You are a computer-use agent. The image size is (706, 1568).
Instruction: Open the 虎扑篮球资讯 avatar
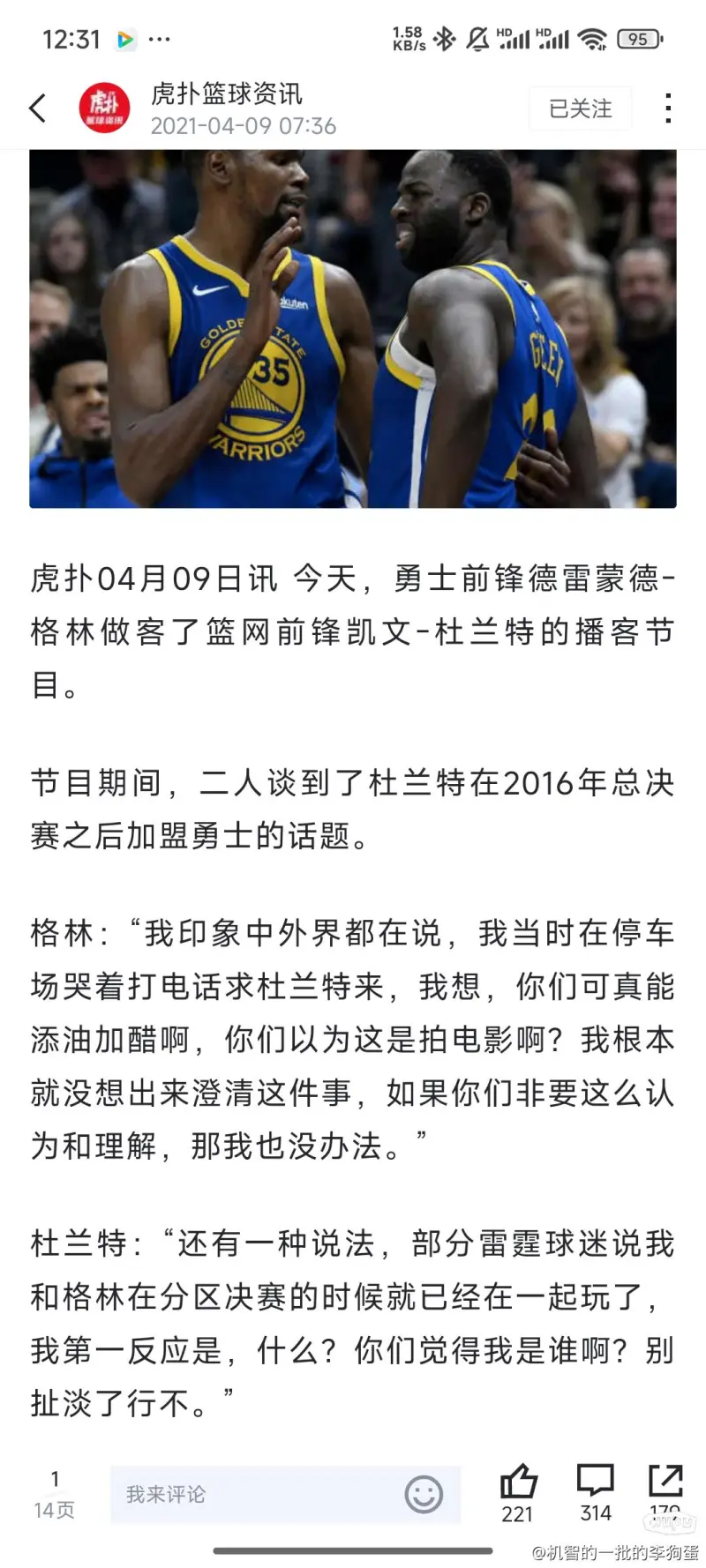(104, 108)
